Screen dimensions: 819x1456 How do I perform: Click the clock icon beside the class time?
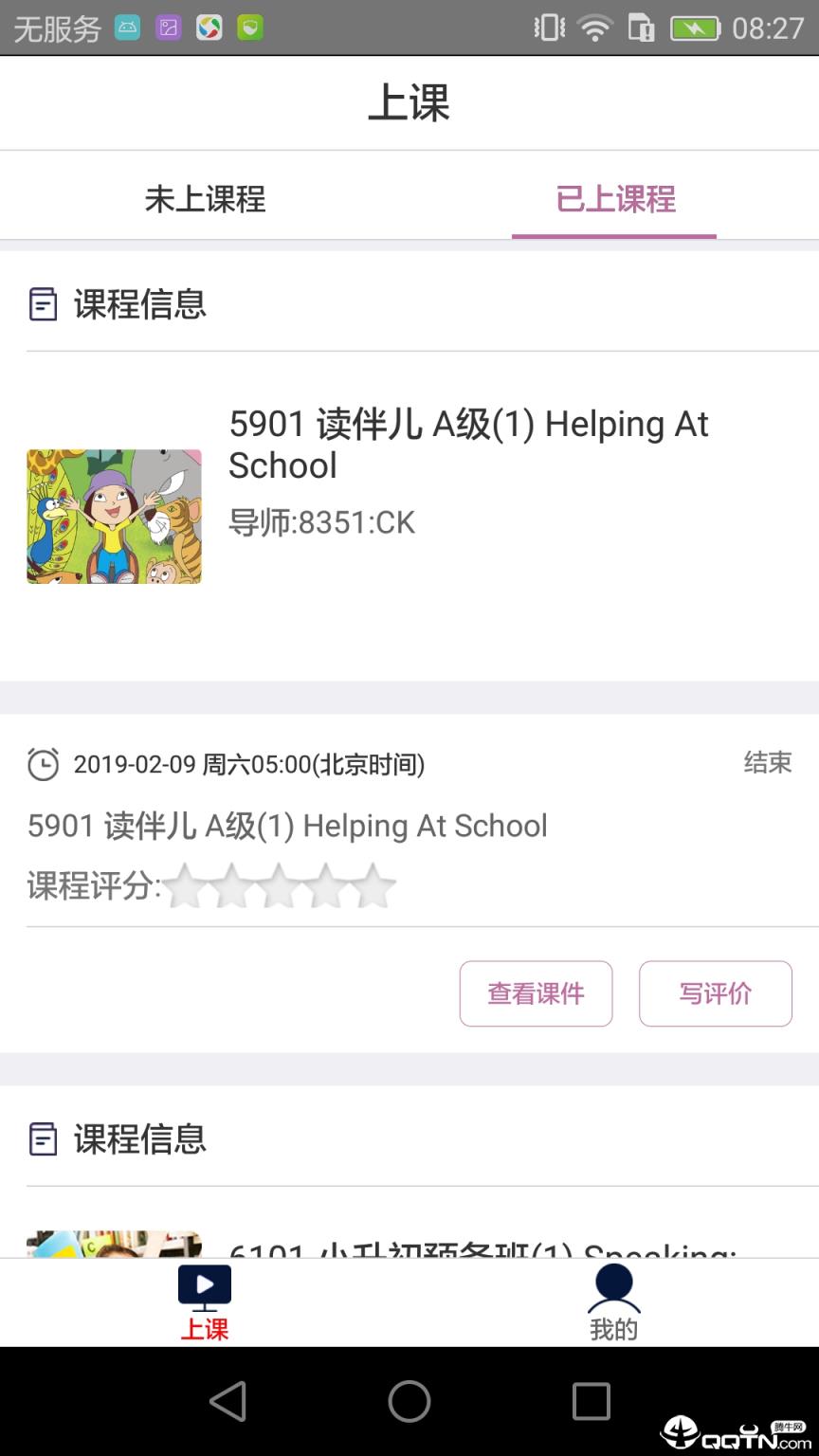(x=43, y=764)
